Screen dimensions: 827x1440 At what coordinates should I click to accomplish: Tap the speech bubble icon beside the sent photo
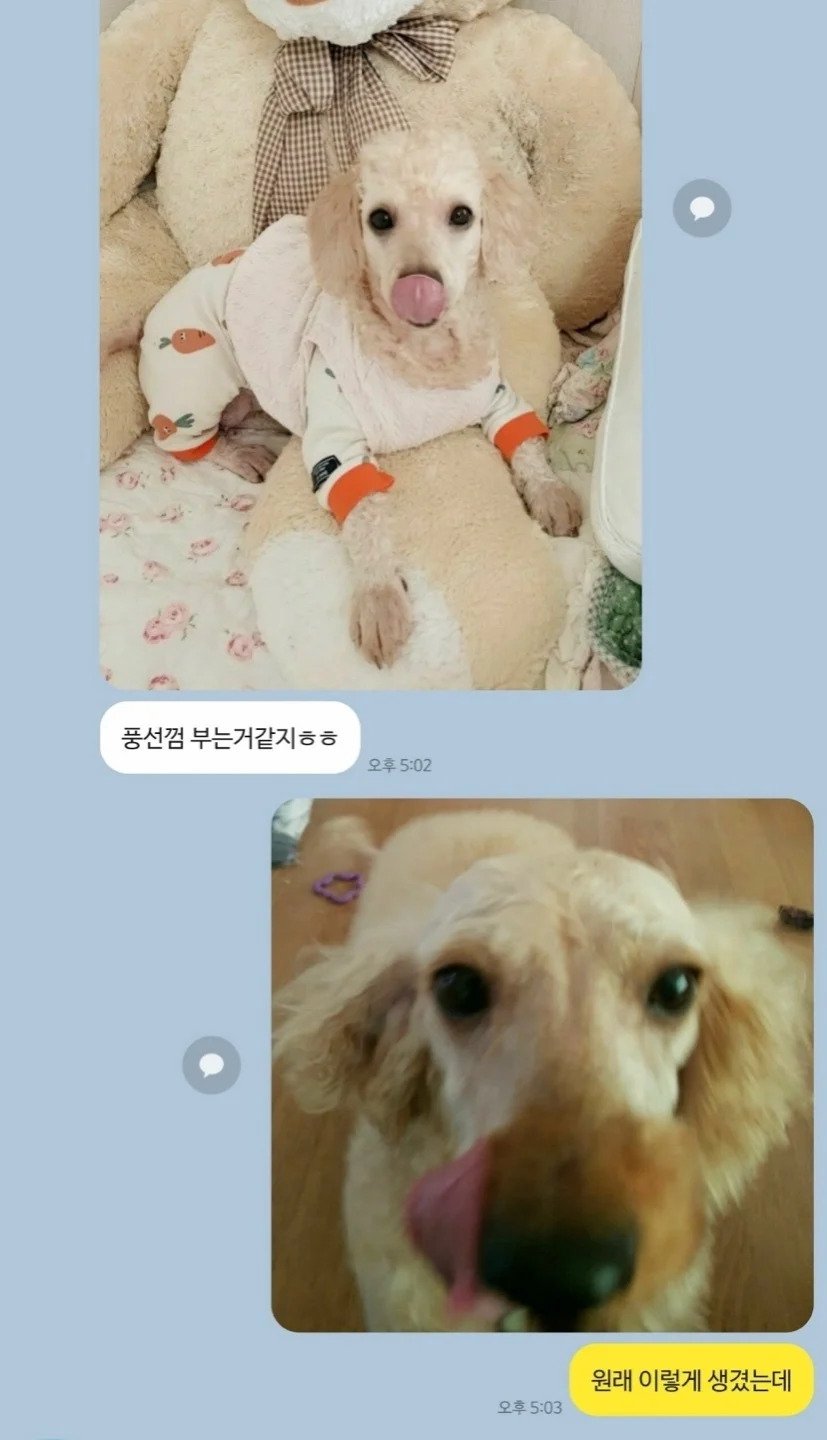211,1065
